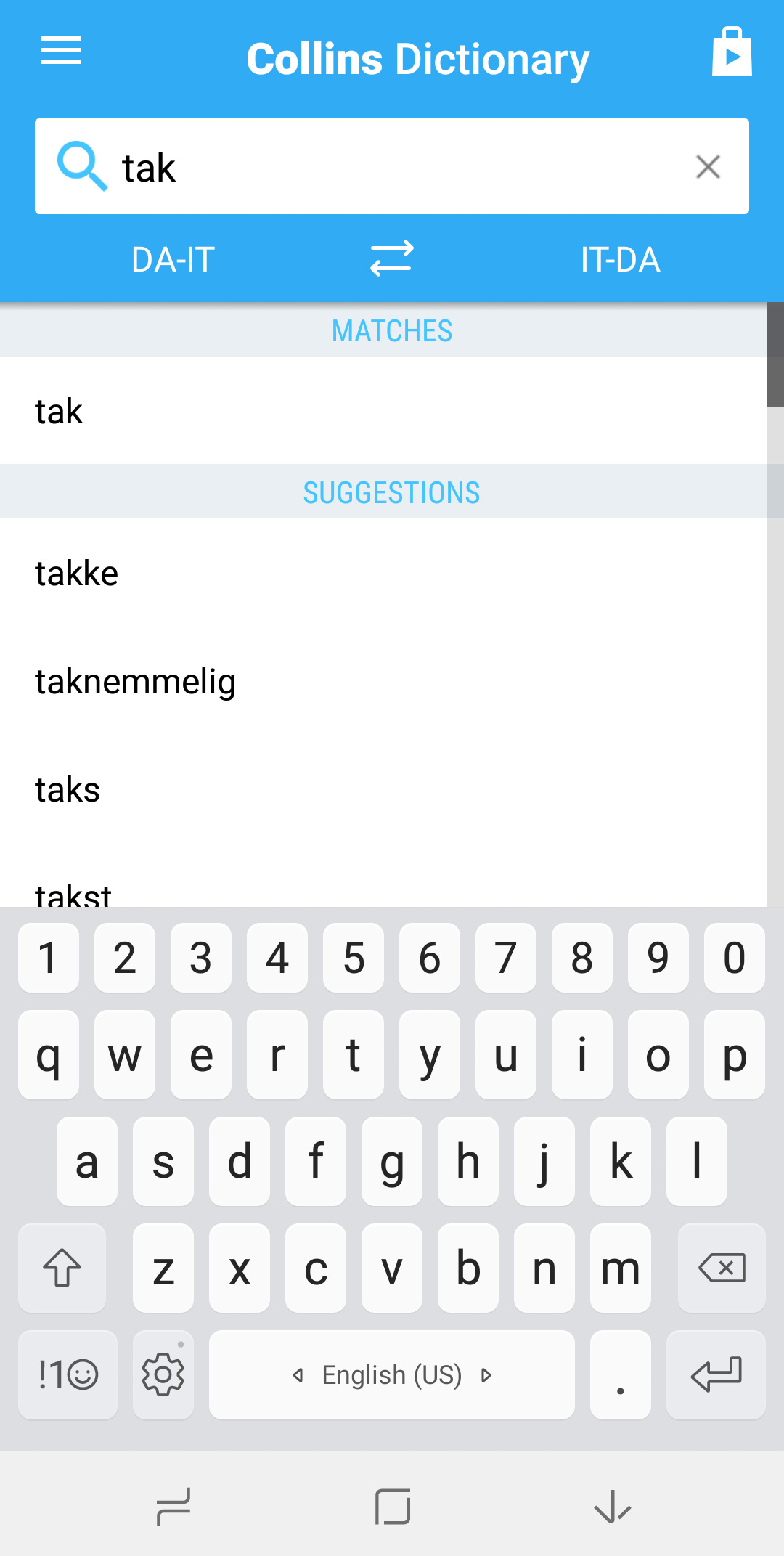Open the store shopping bag icon
This screenshot has width=784, height=1556.
732,52
